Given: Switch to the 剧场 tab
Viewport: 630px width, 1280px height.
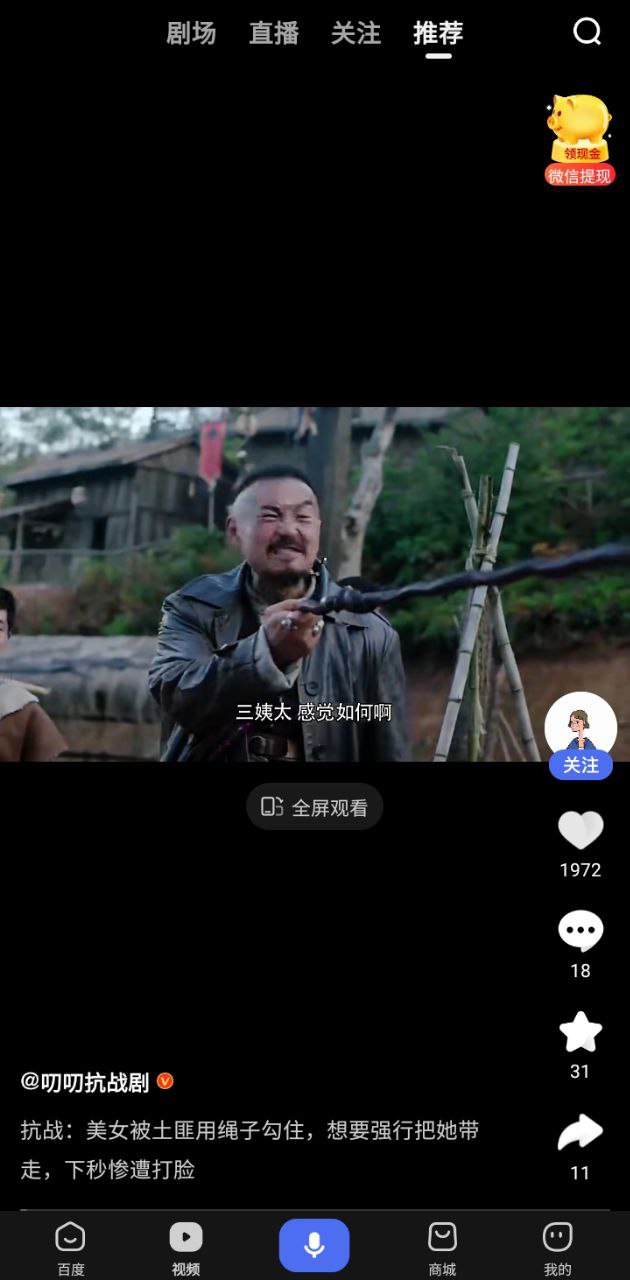Looking at the screenshot, I should coord(191,33).
